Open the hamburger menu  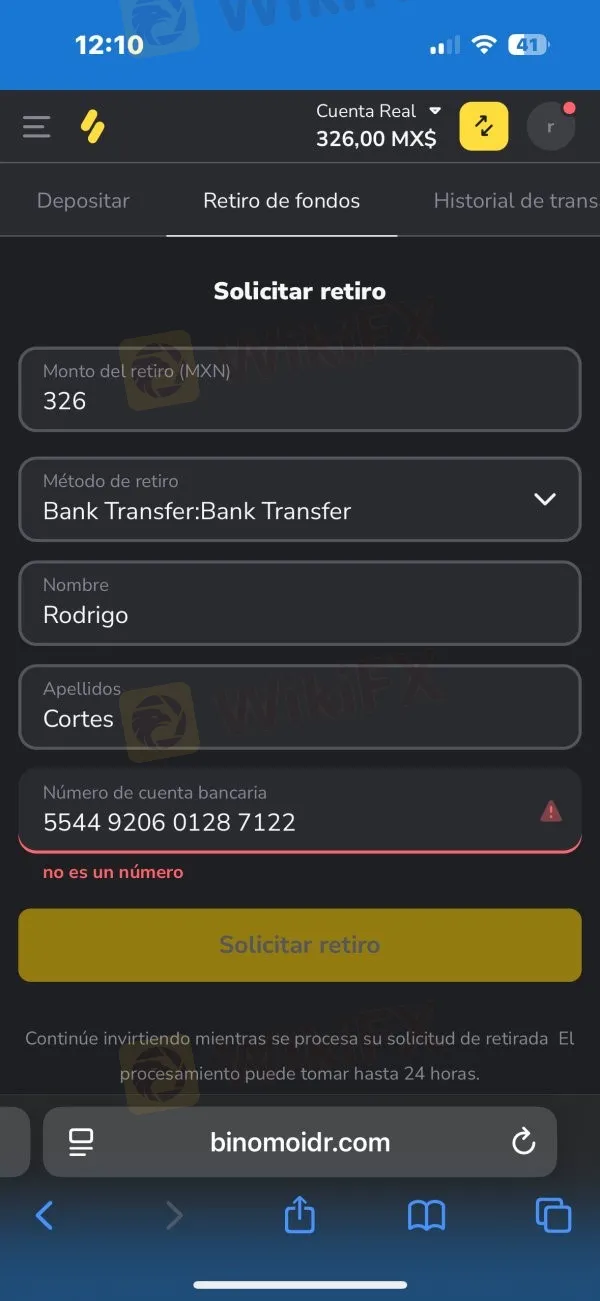pyautogui.click(x=37, y=127)
